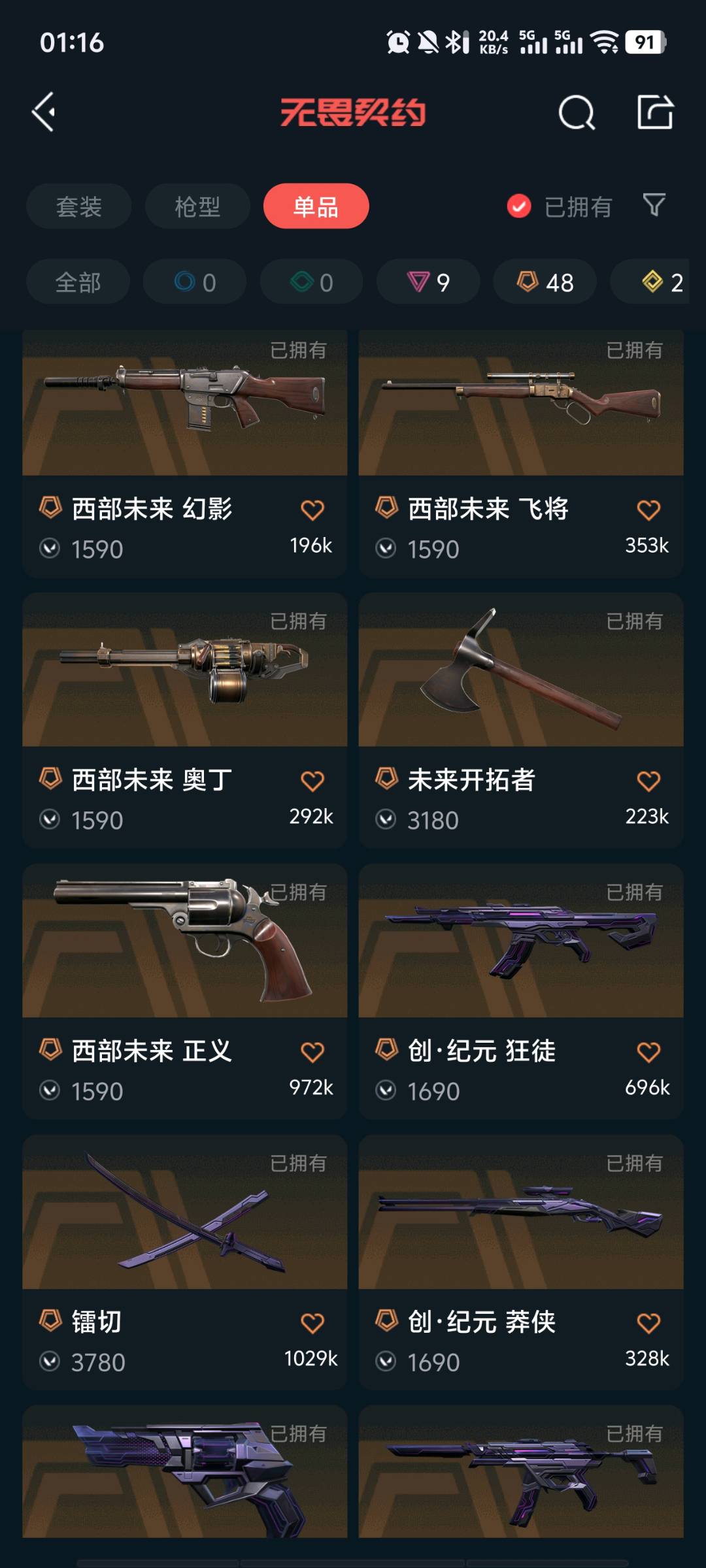
Task: Switch to the 套装 tab
Action: pos(78,206)
